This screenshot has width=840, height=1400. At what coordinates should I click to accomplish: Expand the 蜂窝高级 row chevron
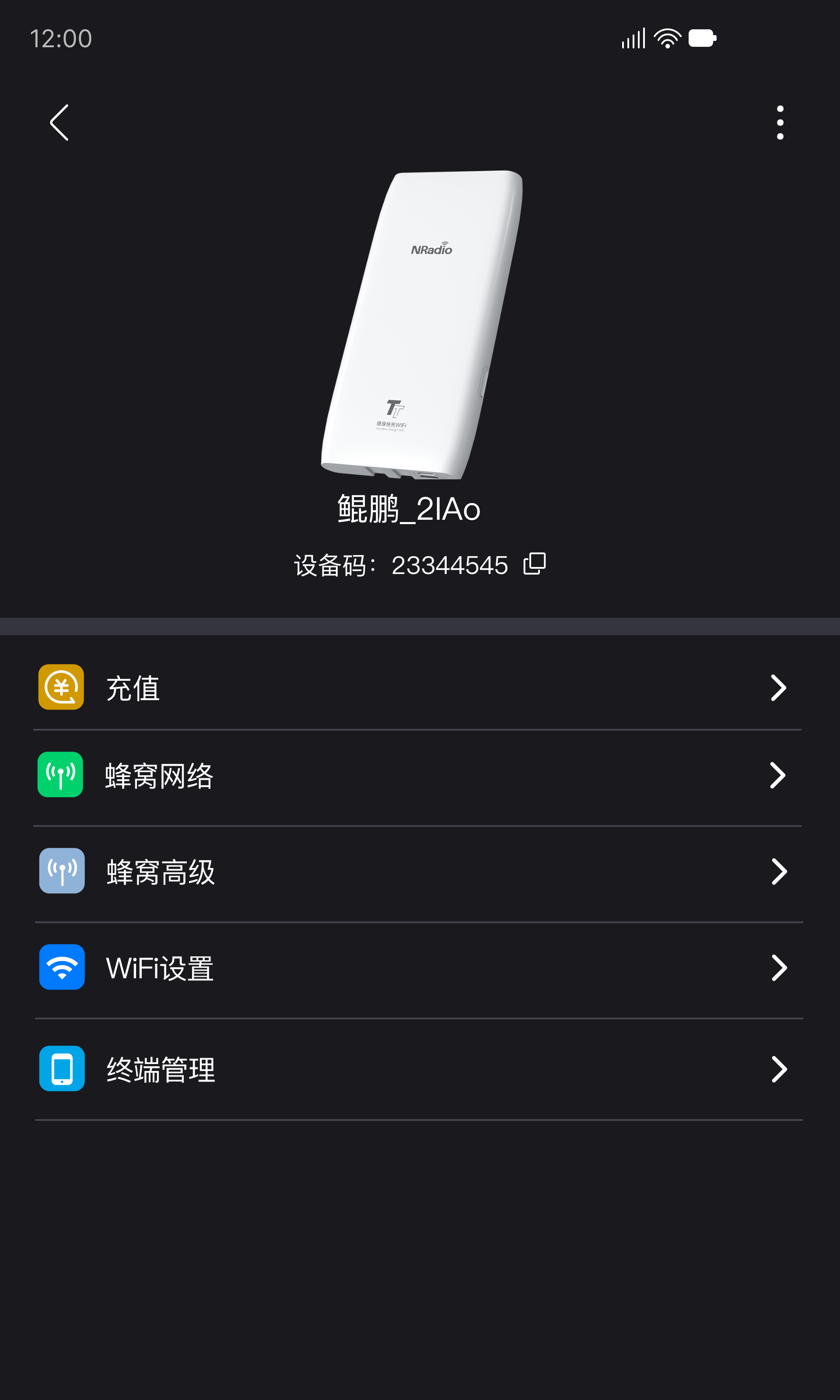(x=779, y=871)
